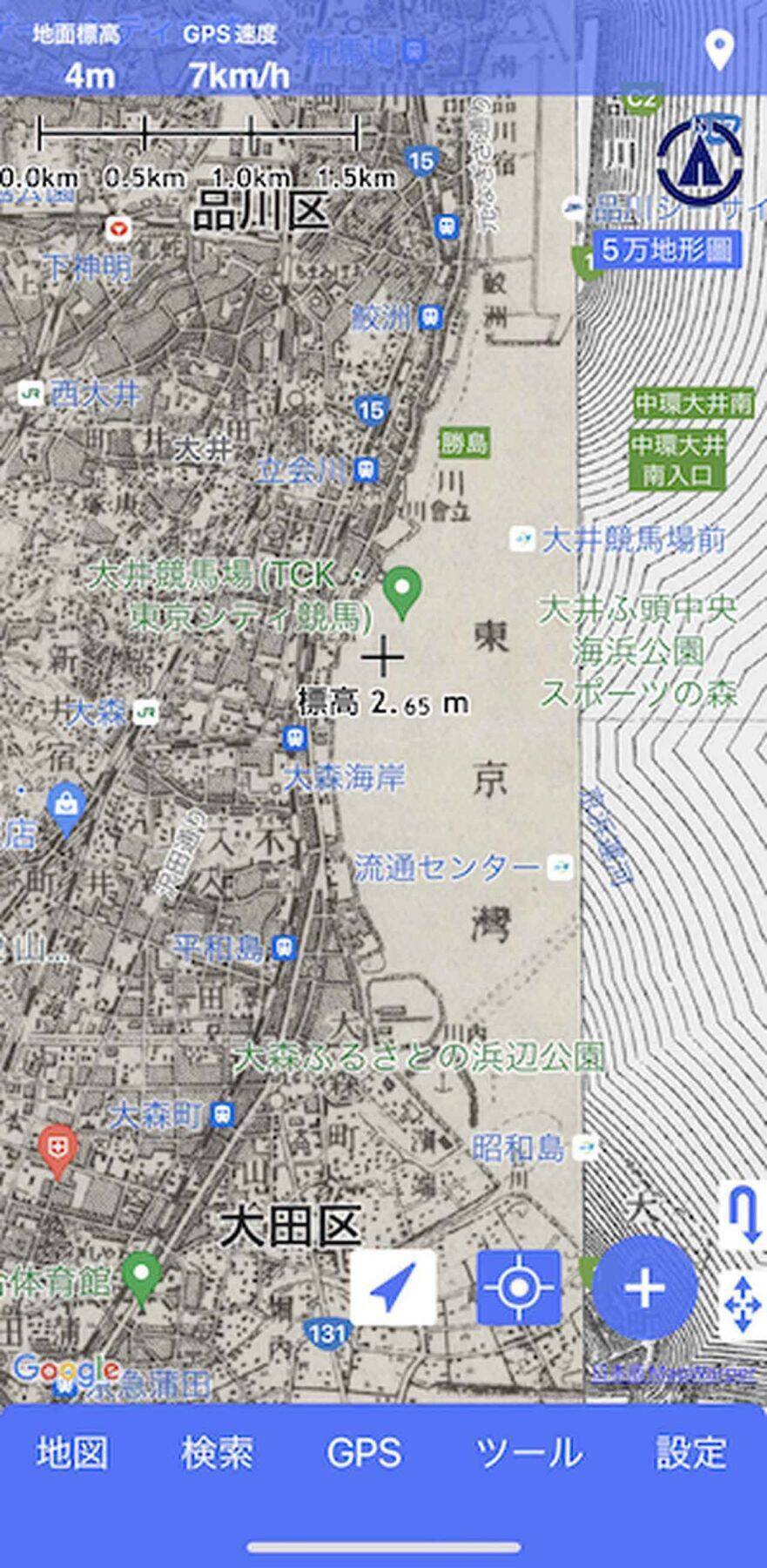Viewport: 767px width, 1568px height.
Task: Go to the 設定 tab
Action: pos(690,1453)
